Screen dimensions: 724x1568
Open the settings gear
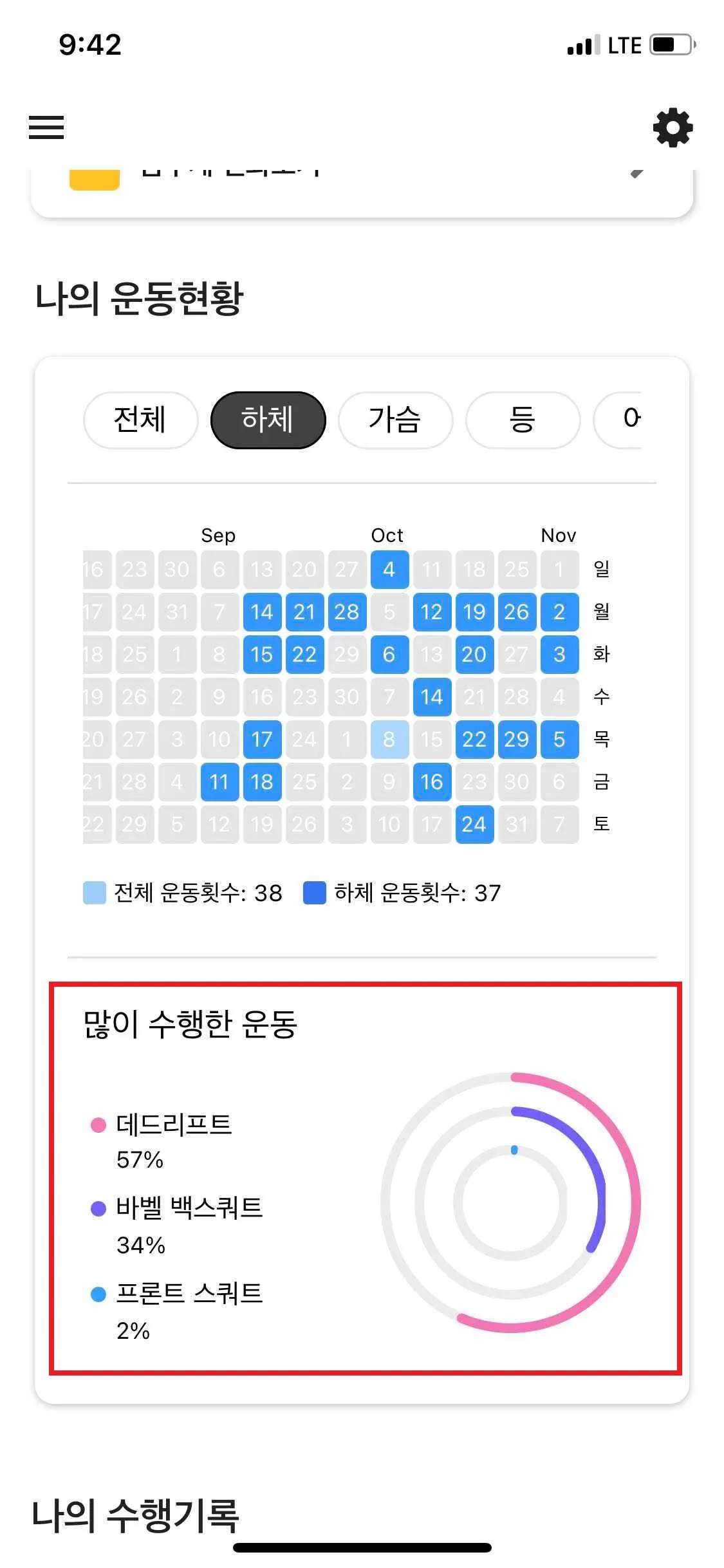point(673,128)
